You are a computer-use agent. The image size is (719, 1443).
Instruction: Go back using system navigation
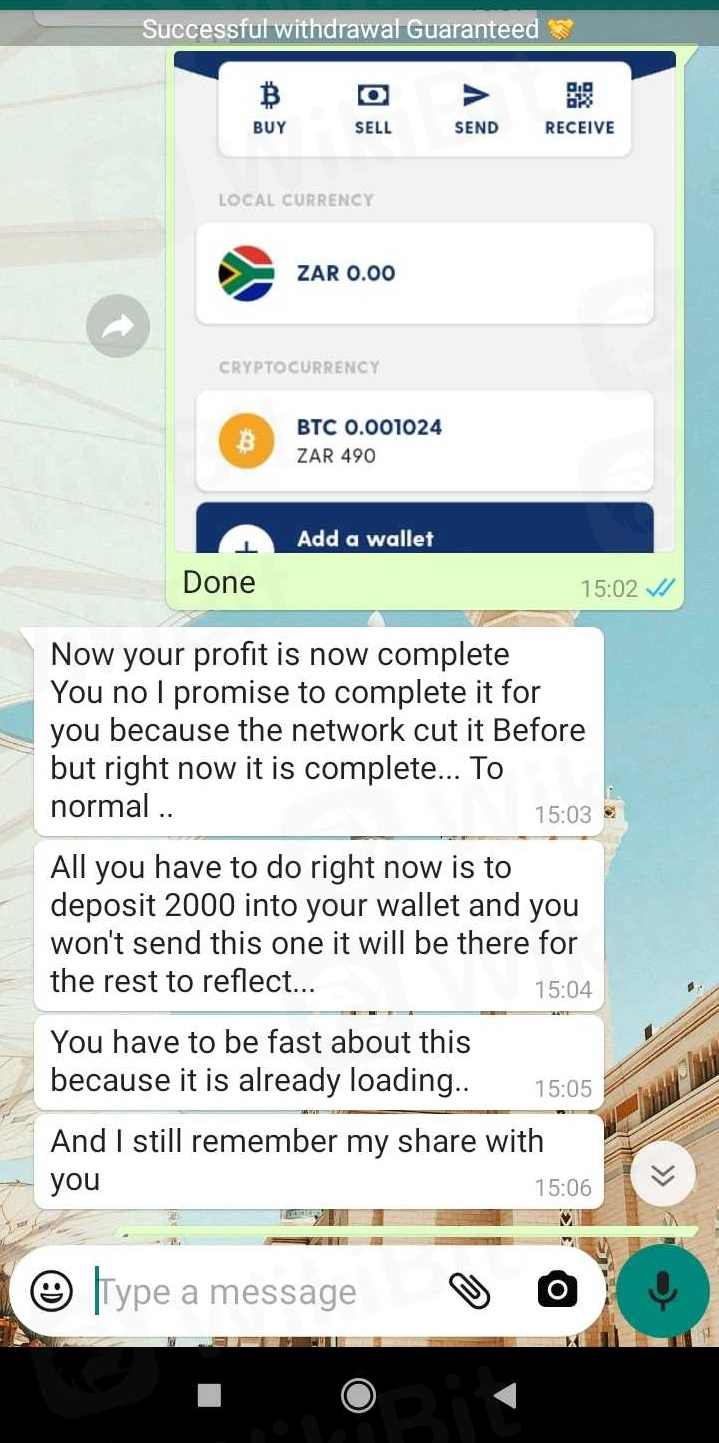tap(506, 1395)
